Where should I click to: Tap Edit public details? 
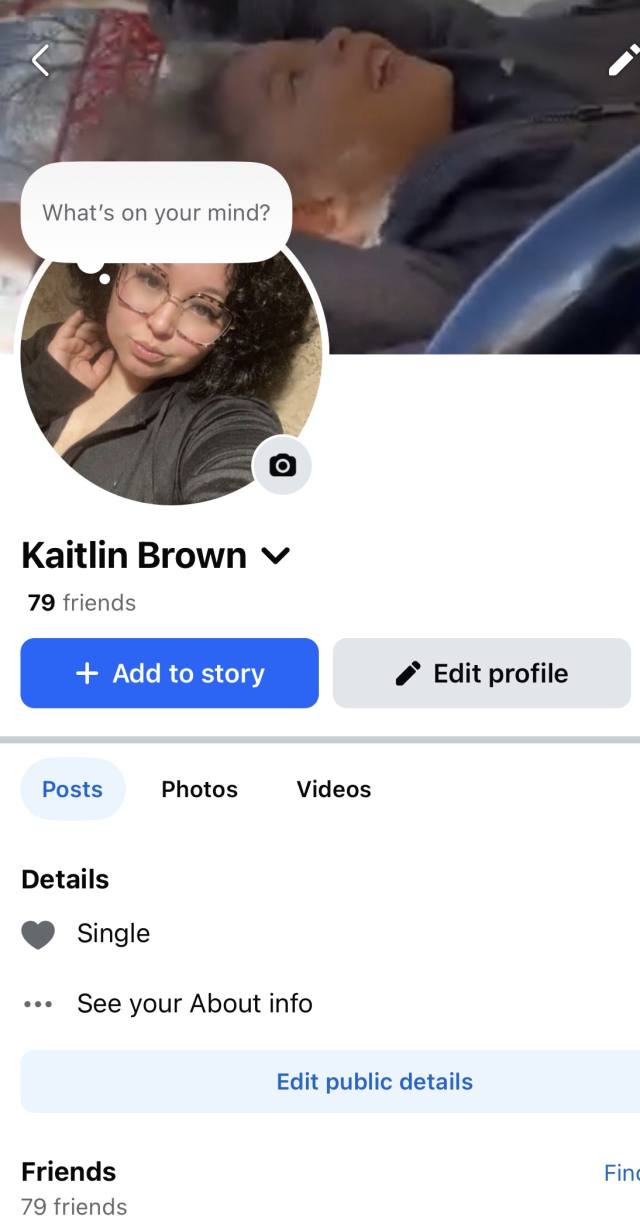[x=374, y=1081]
